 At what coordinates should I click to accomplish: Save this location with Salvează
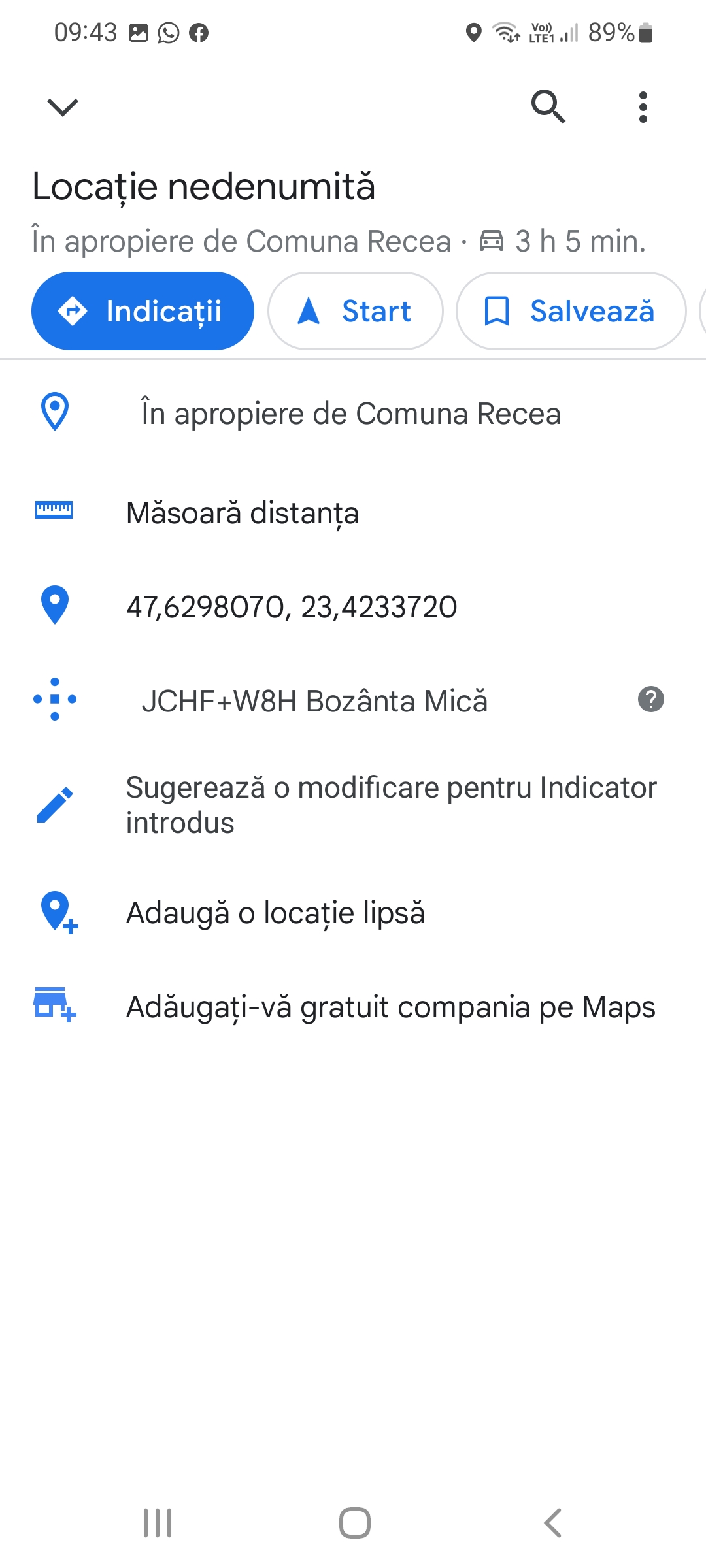point(571,311)
